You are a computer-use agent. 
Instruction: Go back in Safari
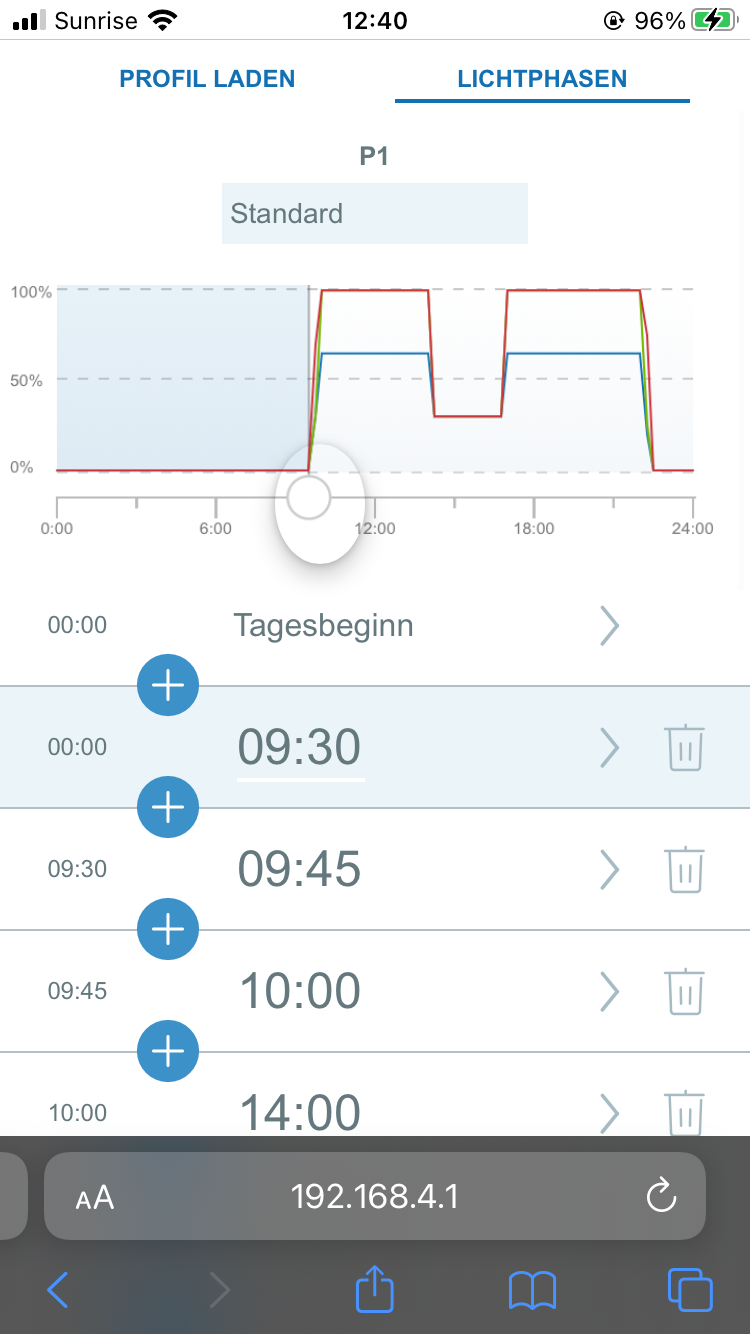coord(58,1290)
